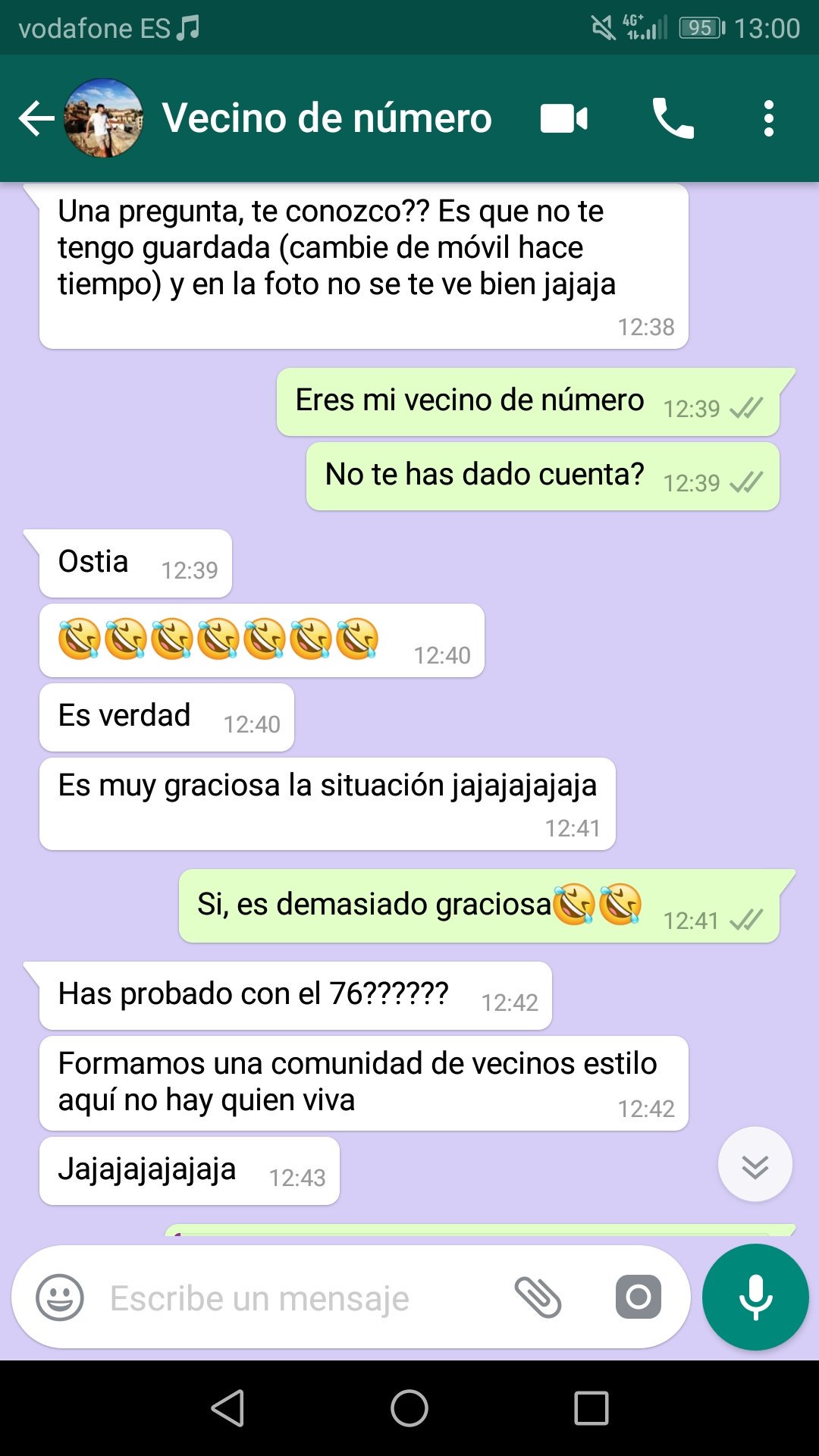819x1456 pixels.
Task: Go to the Android home screen
Action: tap(409, 1409)
